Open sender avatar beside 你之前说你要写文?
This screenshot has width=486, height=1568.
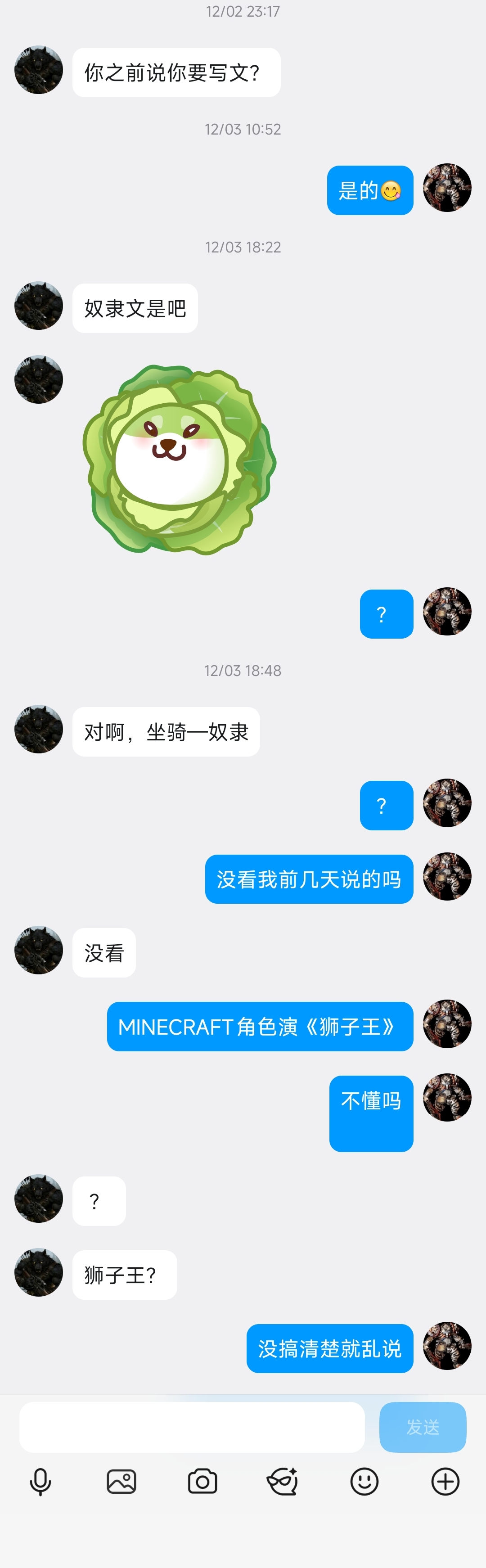tap(38, 70)
